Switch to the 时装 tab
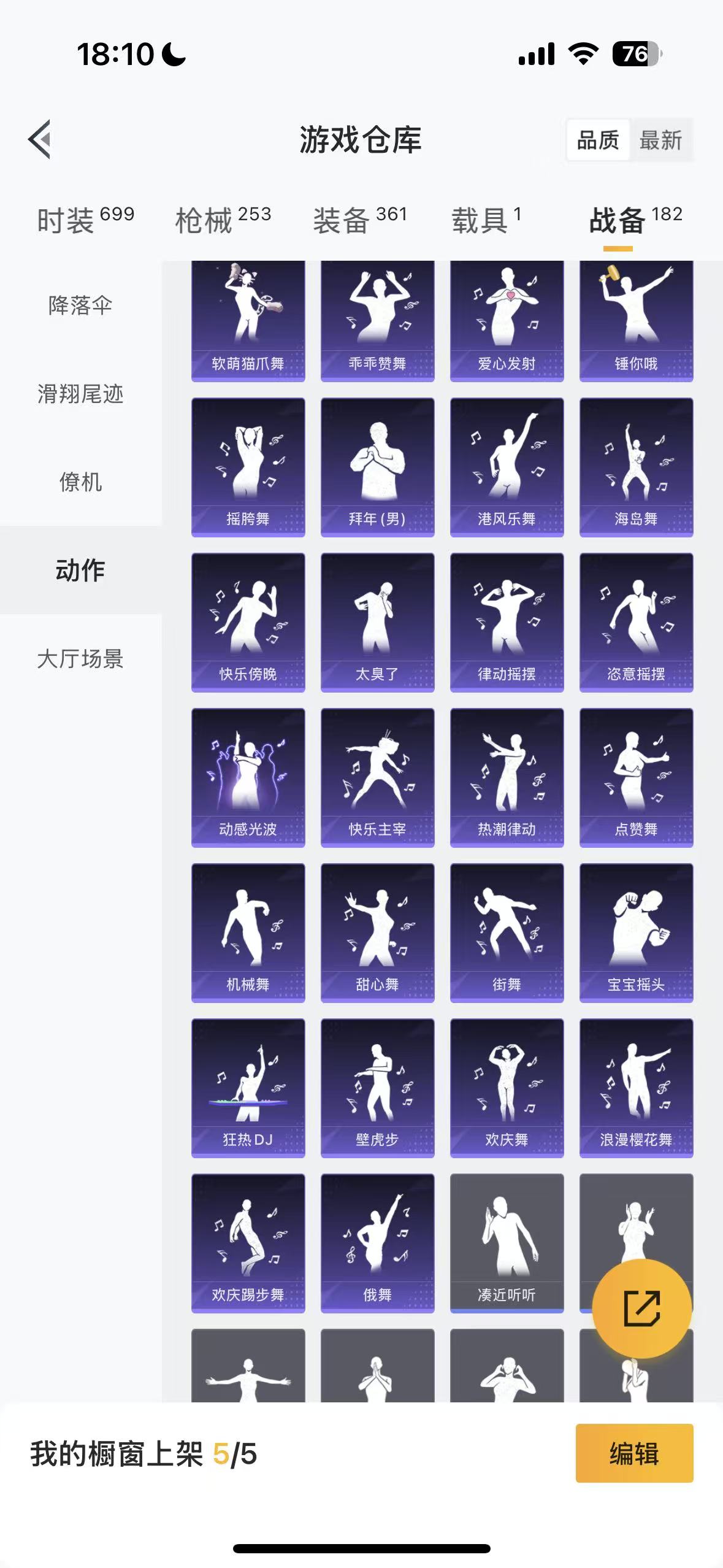The height and width of the screenshot is (1568, 723). 85,220
